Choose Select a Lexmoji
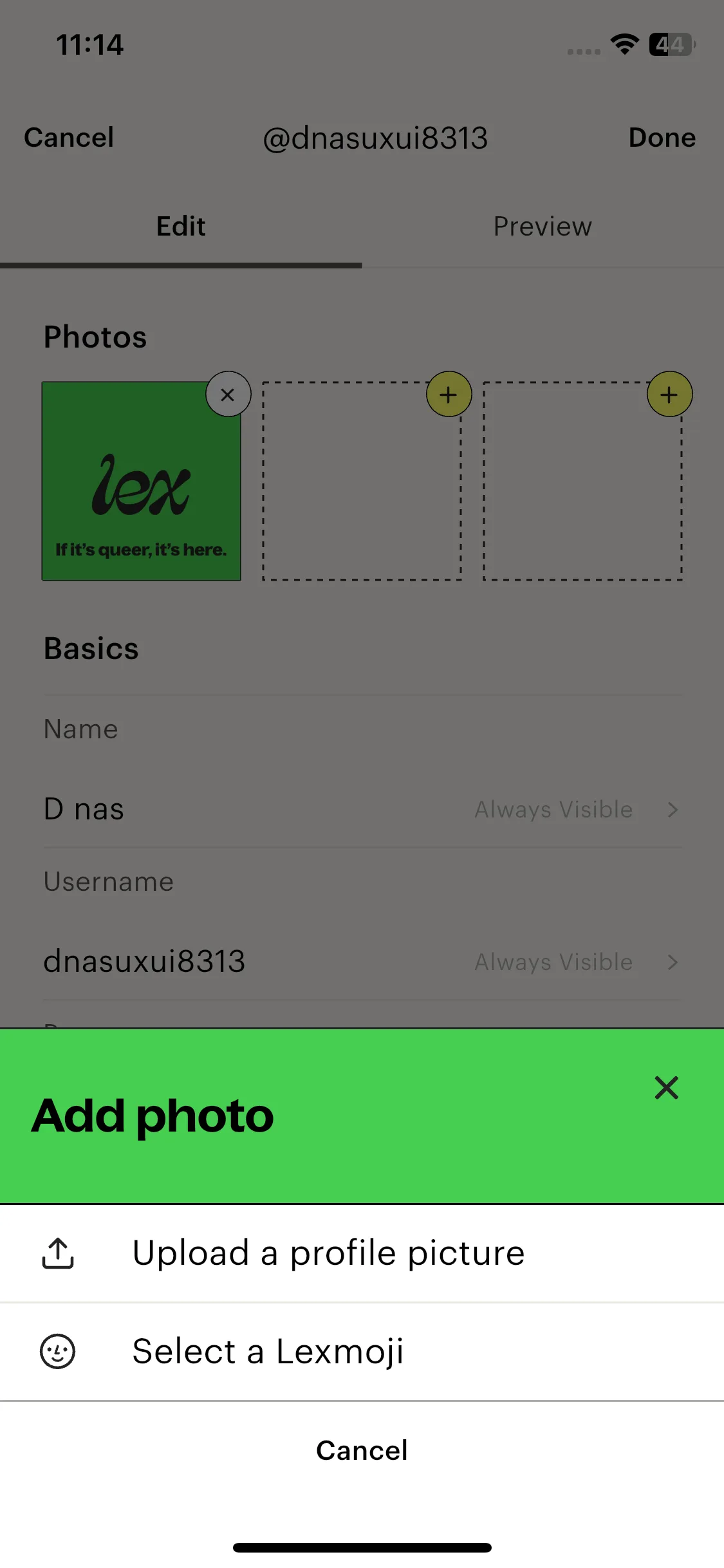 click(268, 1352)
